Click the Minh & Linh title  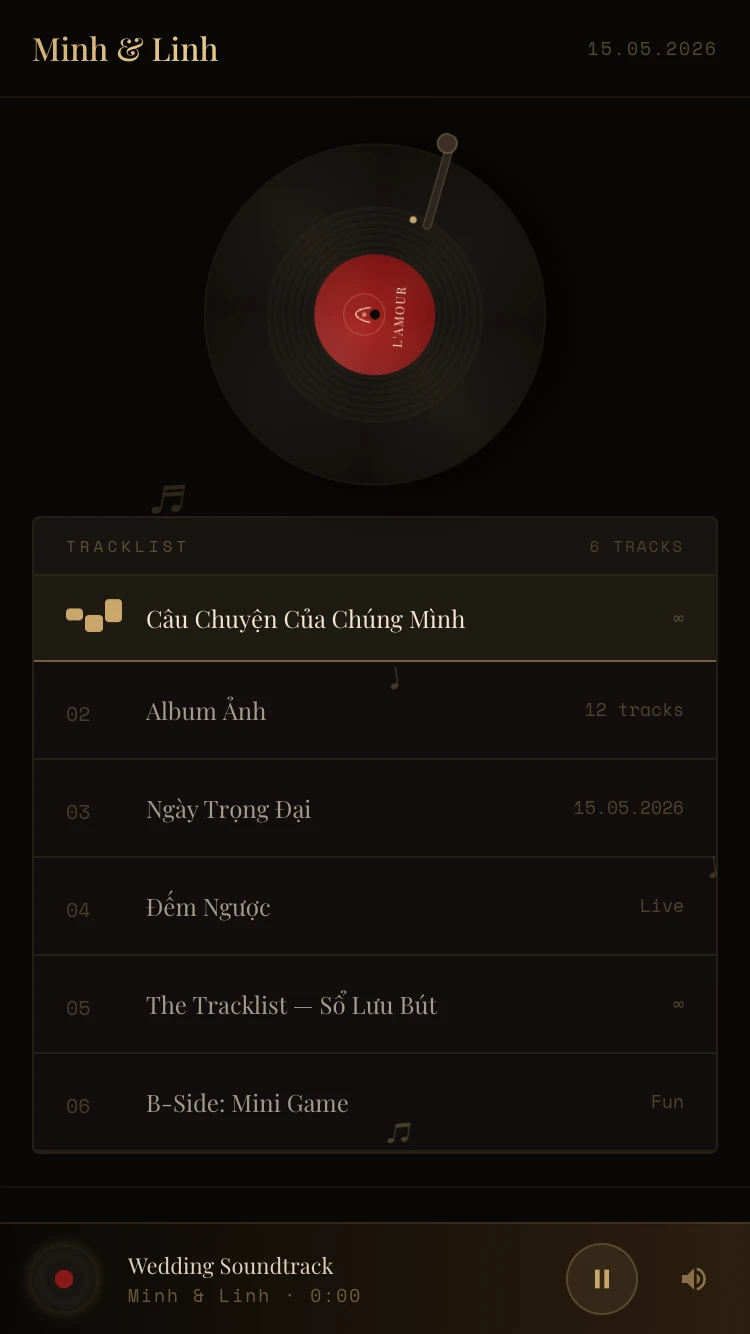124,48
